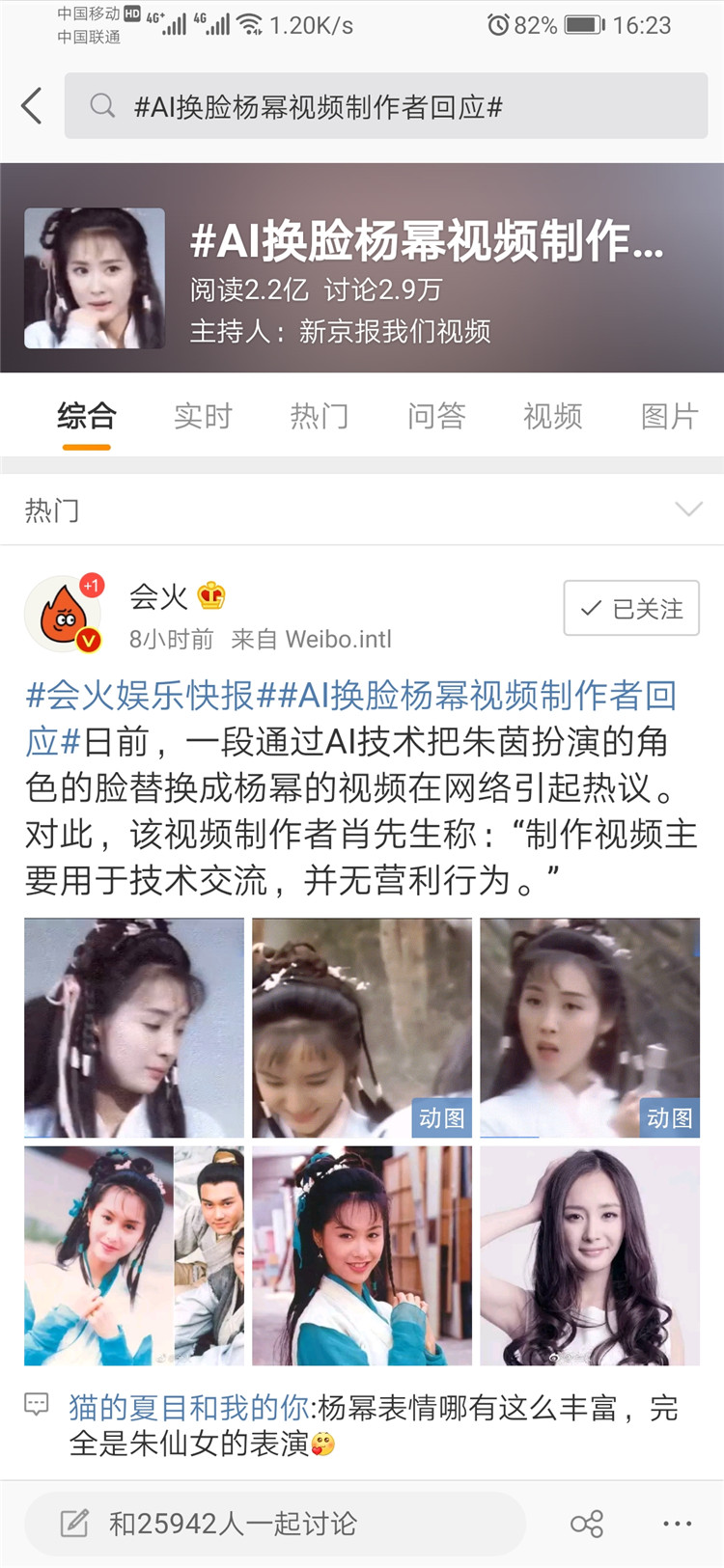The image size is (724, 1568).
Task: Go back using the top-left arrow
Action: (x=32, y=106)
